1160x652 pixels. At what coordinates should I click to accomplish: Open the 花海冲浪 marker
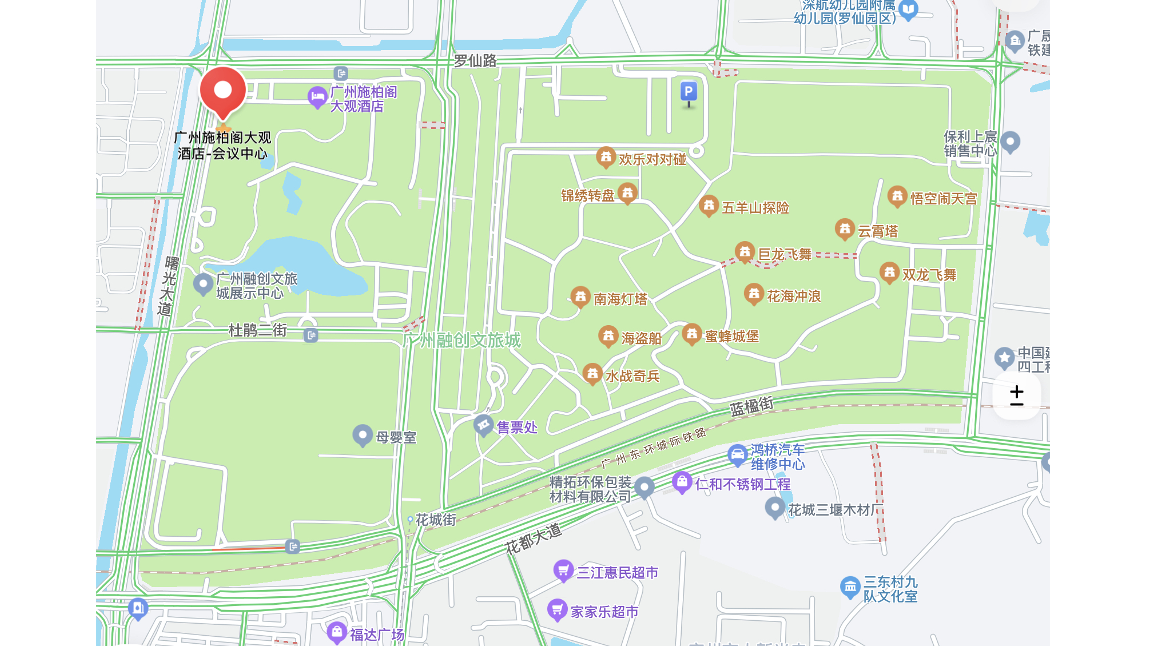754,294
